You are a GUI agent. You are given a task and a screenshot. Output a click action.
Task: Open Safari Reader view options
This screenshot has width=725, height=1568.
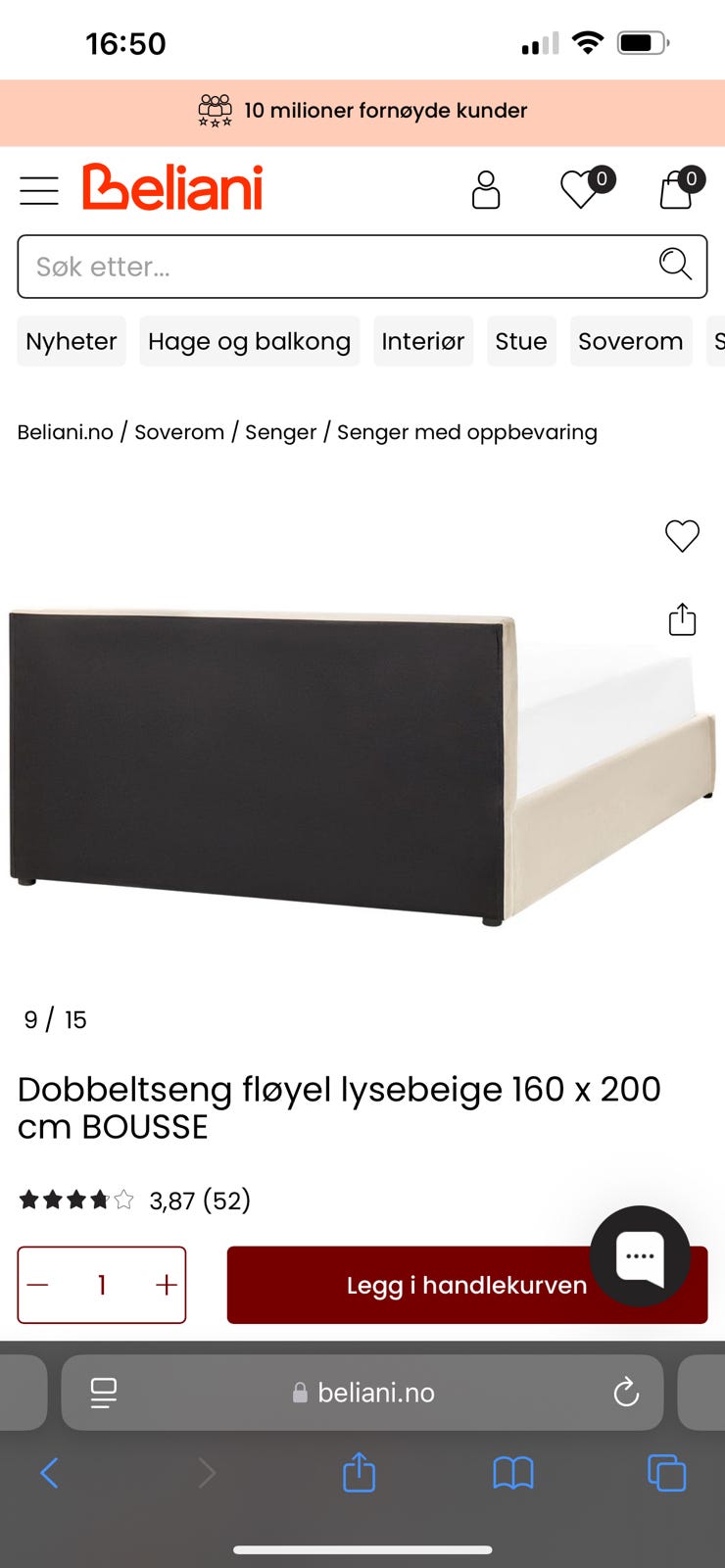point(103,1393)
